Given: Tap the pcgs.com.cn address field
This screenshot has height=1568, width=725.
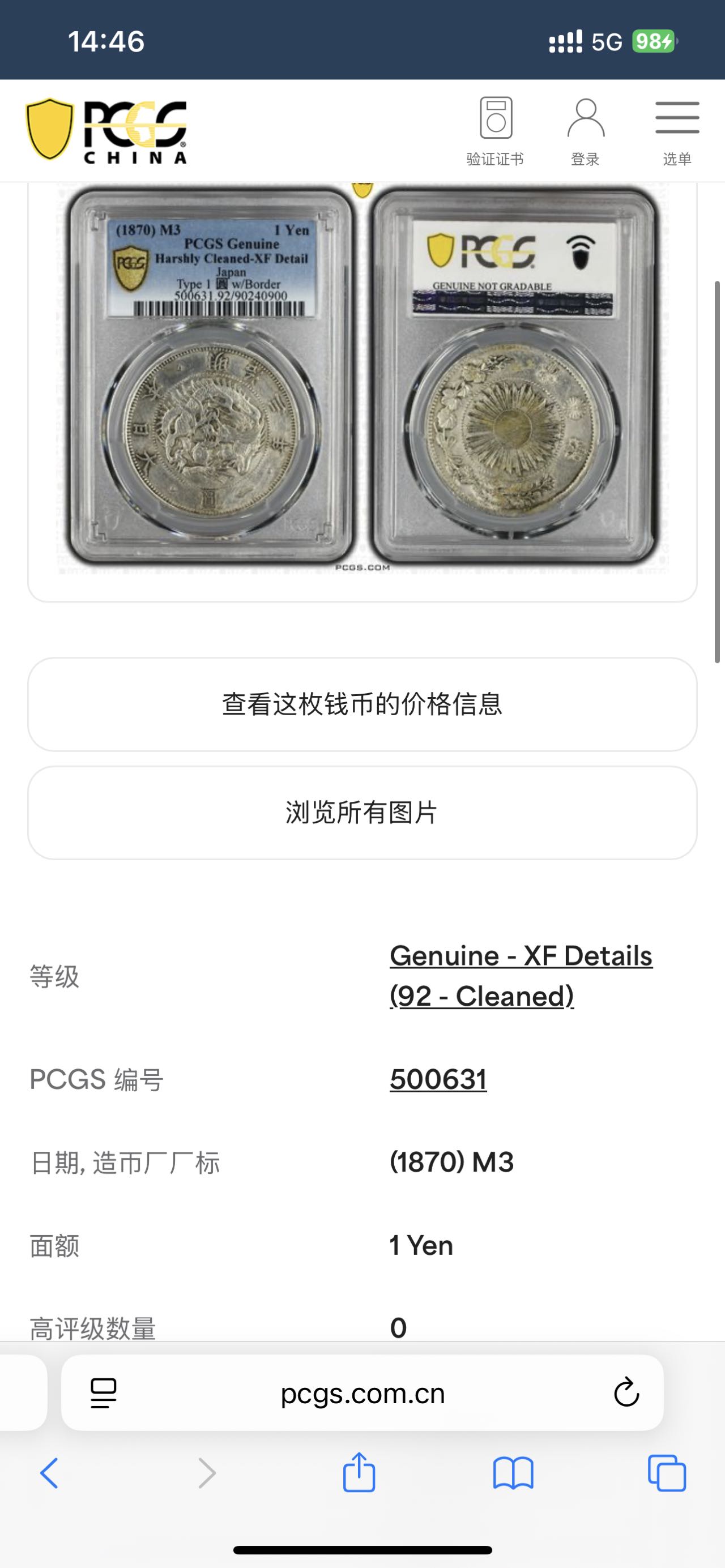Looking at the screenshot, I should coord(363,1393).
